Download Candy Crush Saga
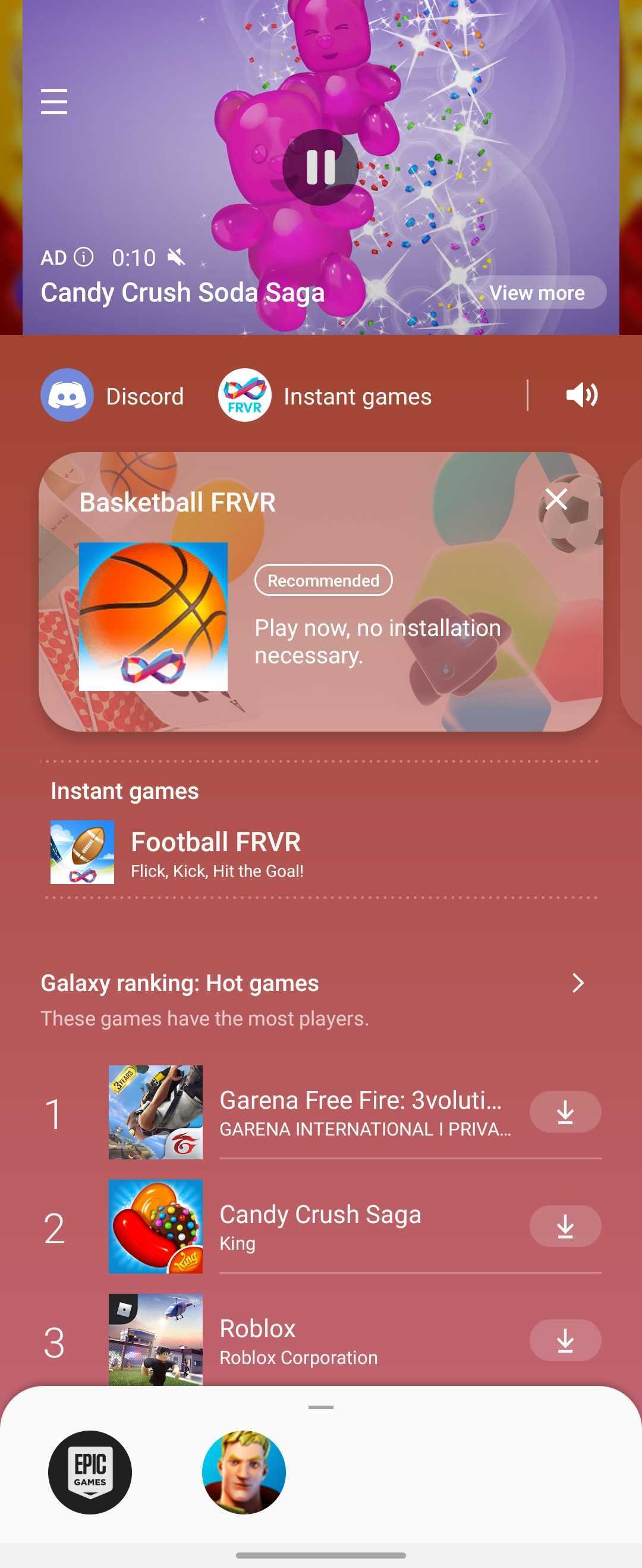The height and width of the screenshot is (1568, 642). [x=565, y=1226]
